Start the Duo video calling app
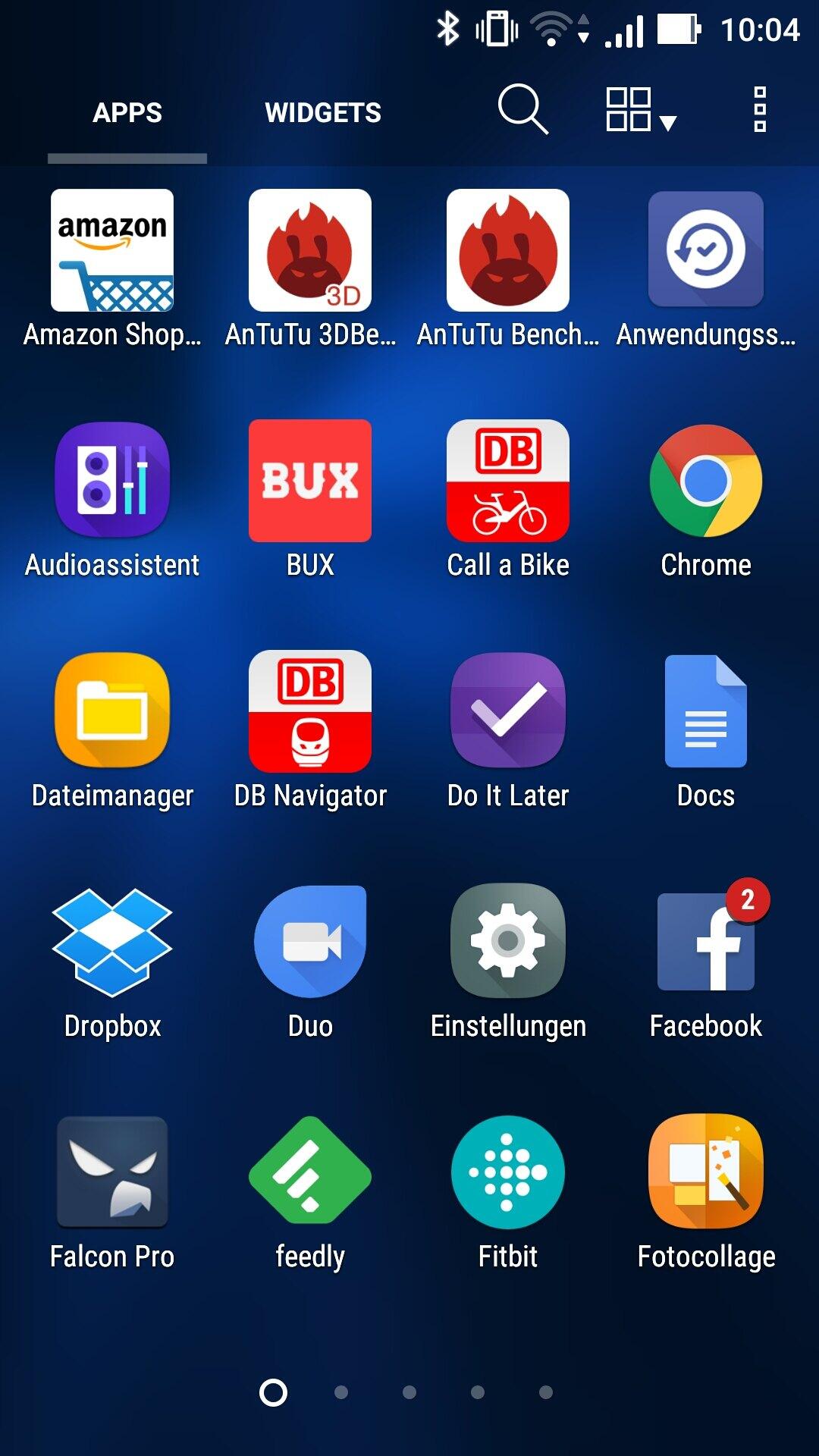 (x=310, y=942)
